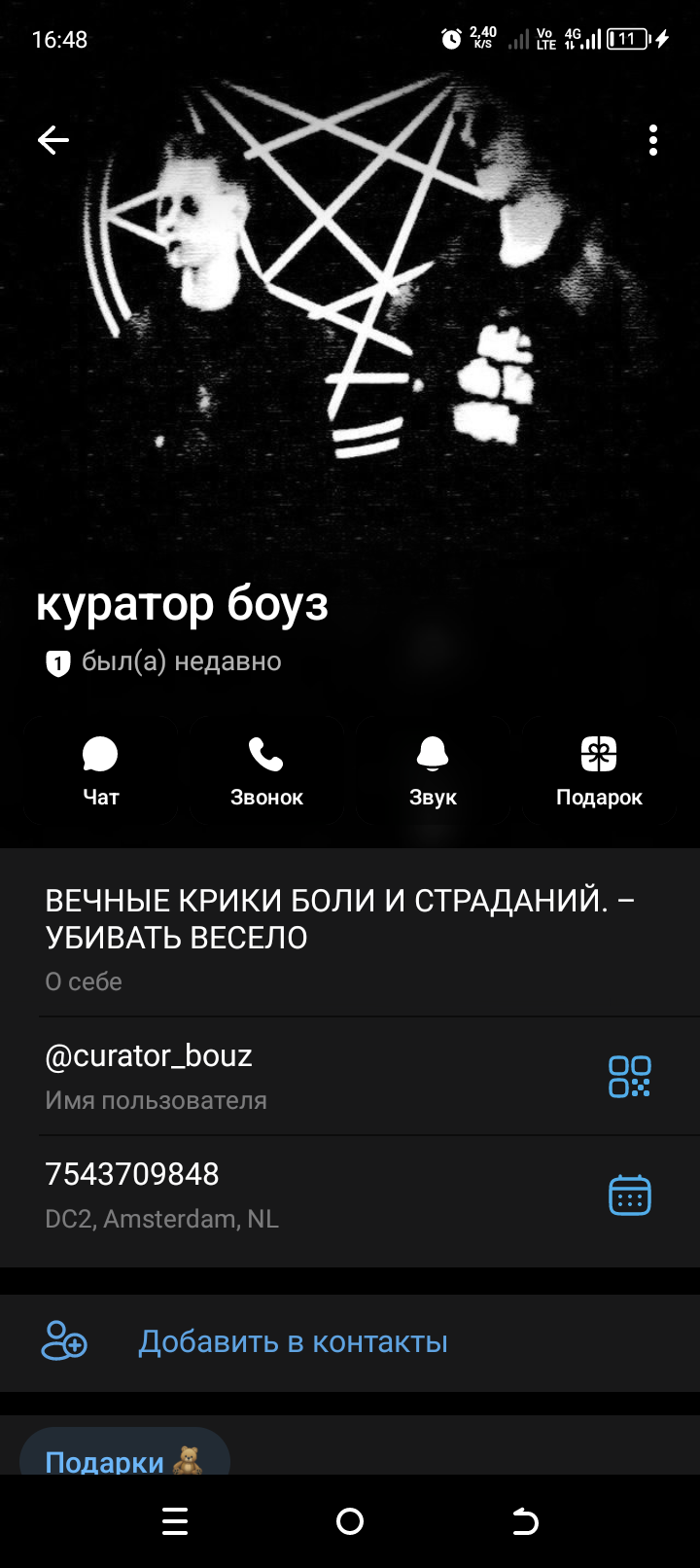The height and width of the screenshot is (1568, 700).
Task: Go back using the top arrow
Action: tap(53, 141)
